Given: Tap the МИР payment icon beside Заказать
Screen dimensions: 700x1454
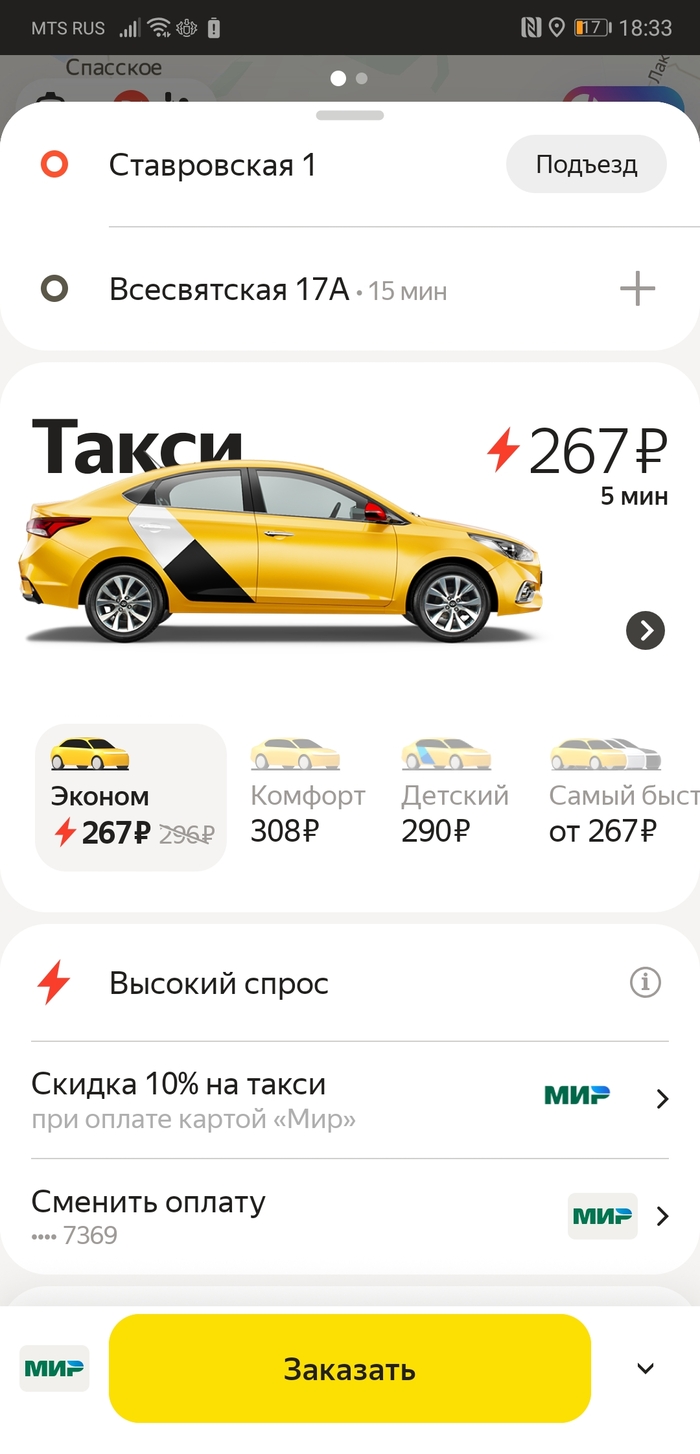Looking at the screenshot, I should pyautogui.click(x=54, y=1368).
